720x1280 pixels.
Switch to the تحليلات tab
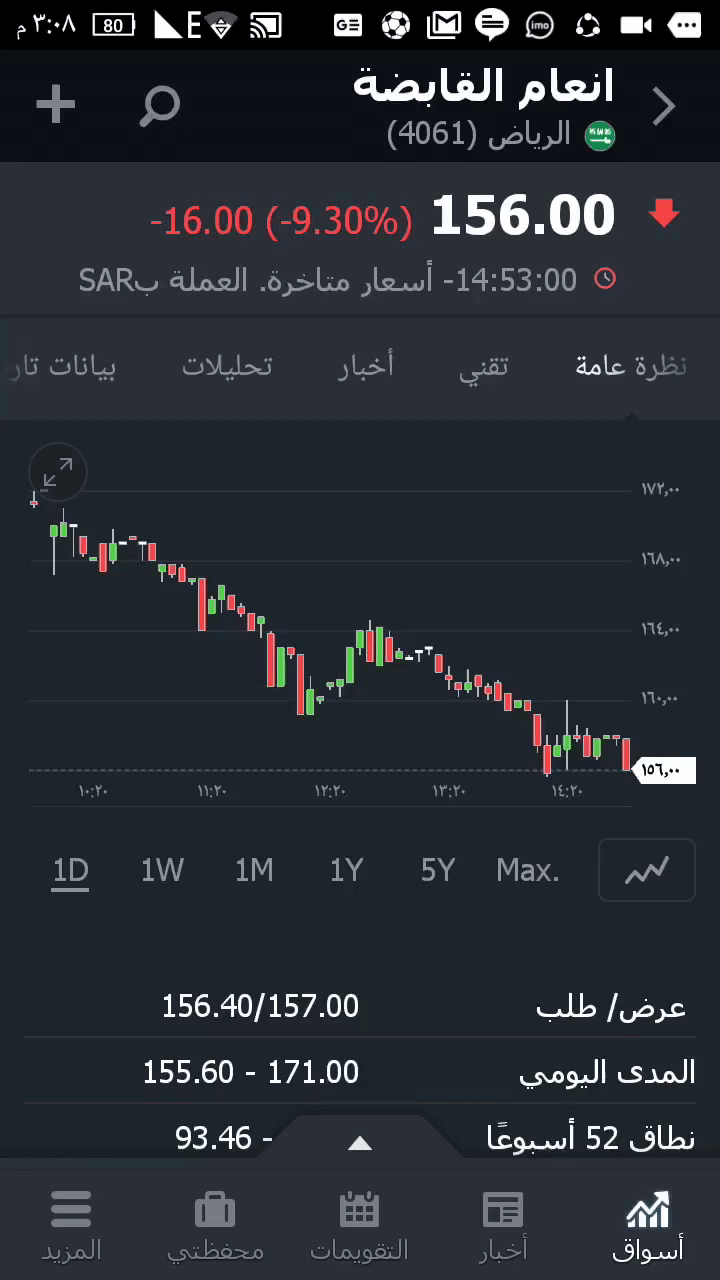(x=227, y=366)
